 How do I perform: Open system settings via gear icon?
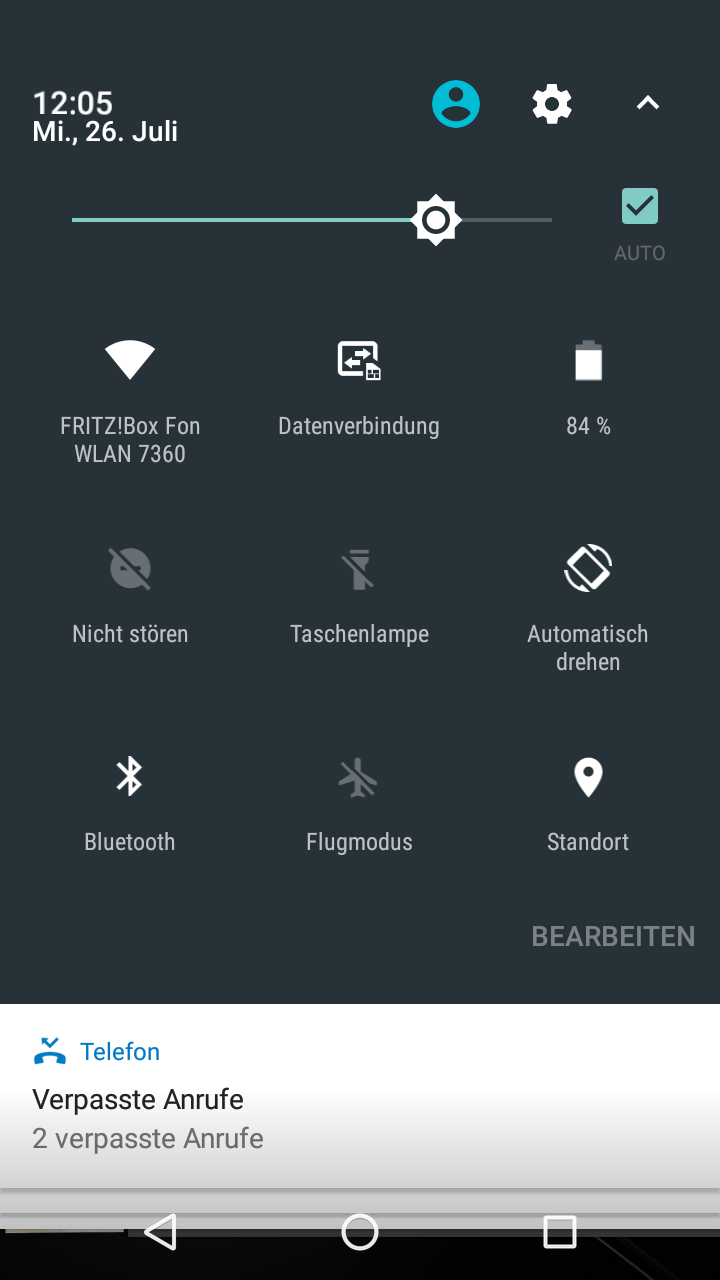[552, 104]
